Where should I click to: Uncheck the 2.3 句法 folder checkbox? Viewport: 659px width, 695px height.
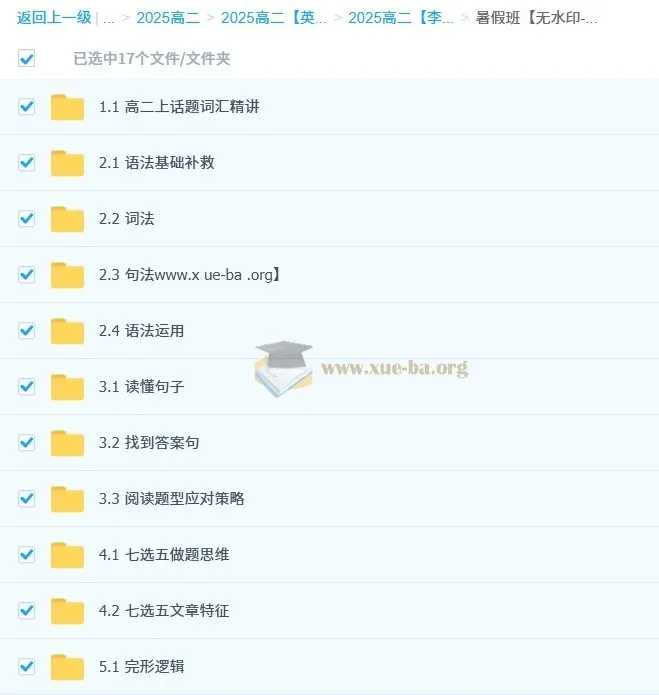point(27,274)
